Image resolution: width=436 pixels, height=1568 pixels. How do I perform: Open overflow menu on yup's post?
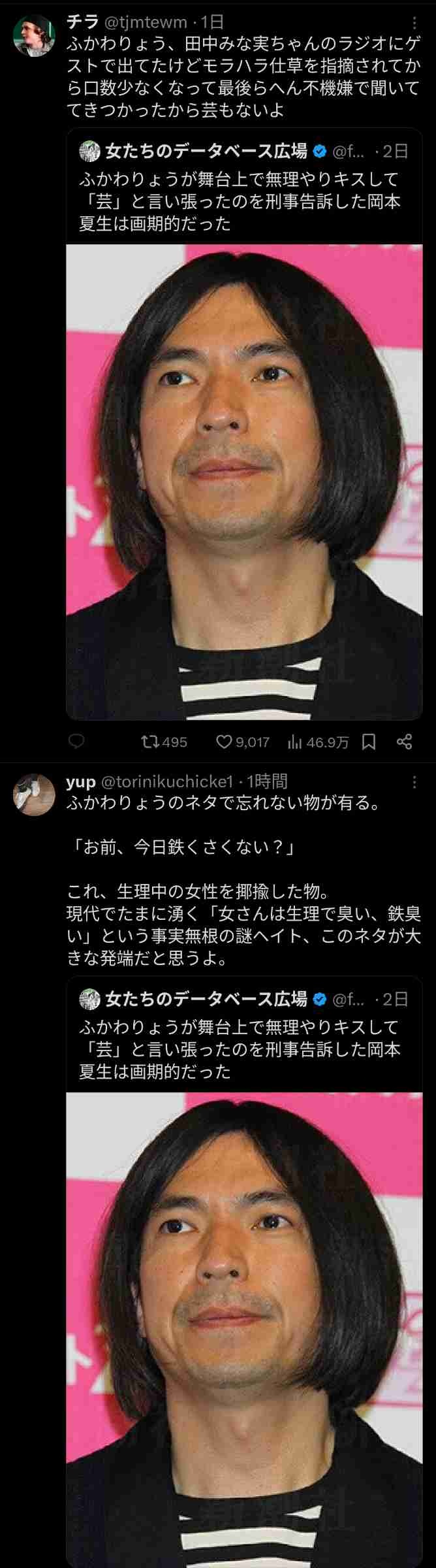414,782
